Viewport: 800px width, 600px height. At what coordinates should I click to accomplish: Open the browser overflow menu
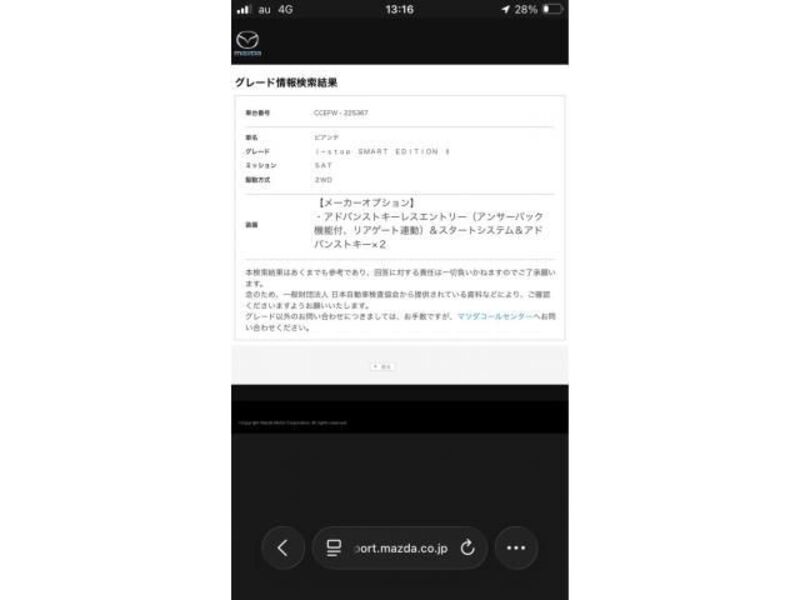516,547
